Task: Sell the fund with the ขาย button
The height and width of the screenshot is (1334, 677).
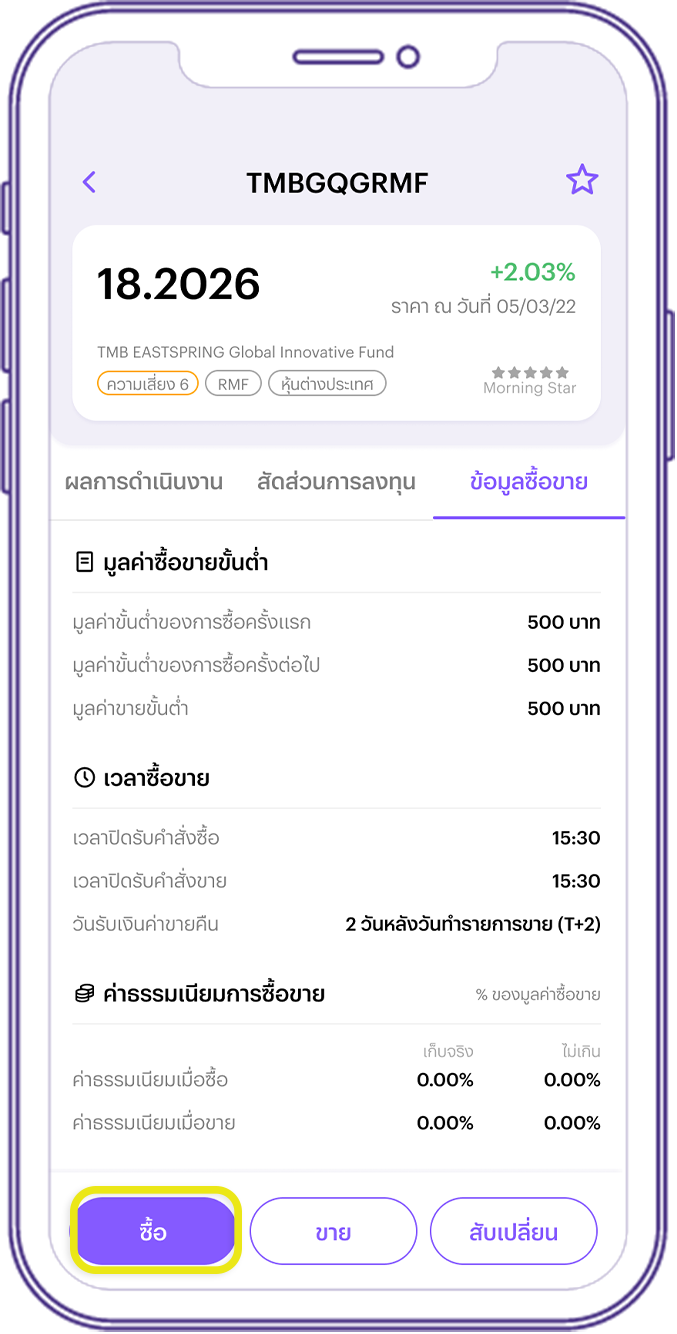Action: [x=333, y=1232]
